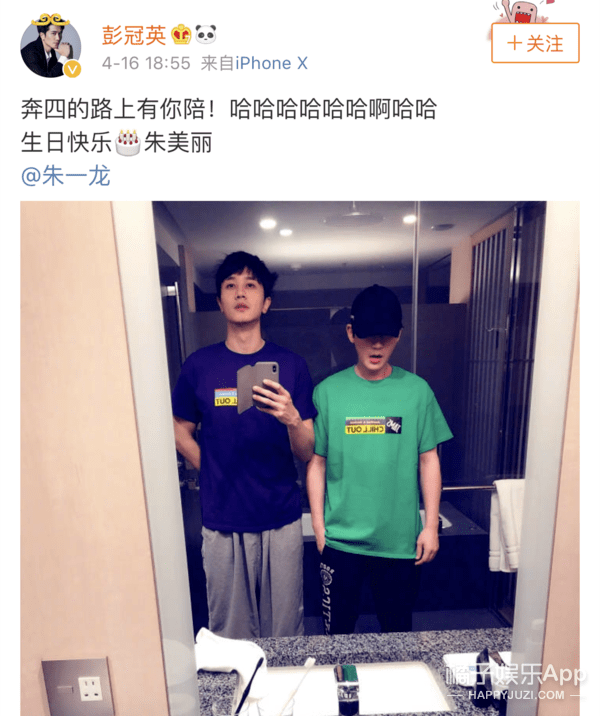
Task: Open 彭冠英's profile avatar
Action: [50, 46]
